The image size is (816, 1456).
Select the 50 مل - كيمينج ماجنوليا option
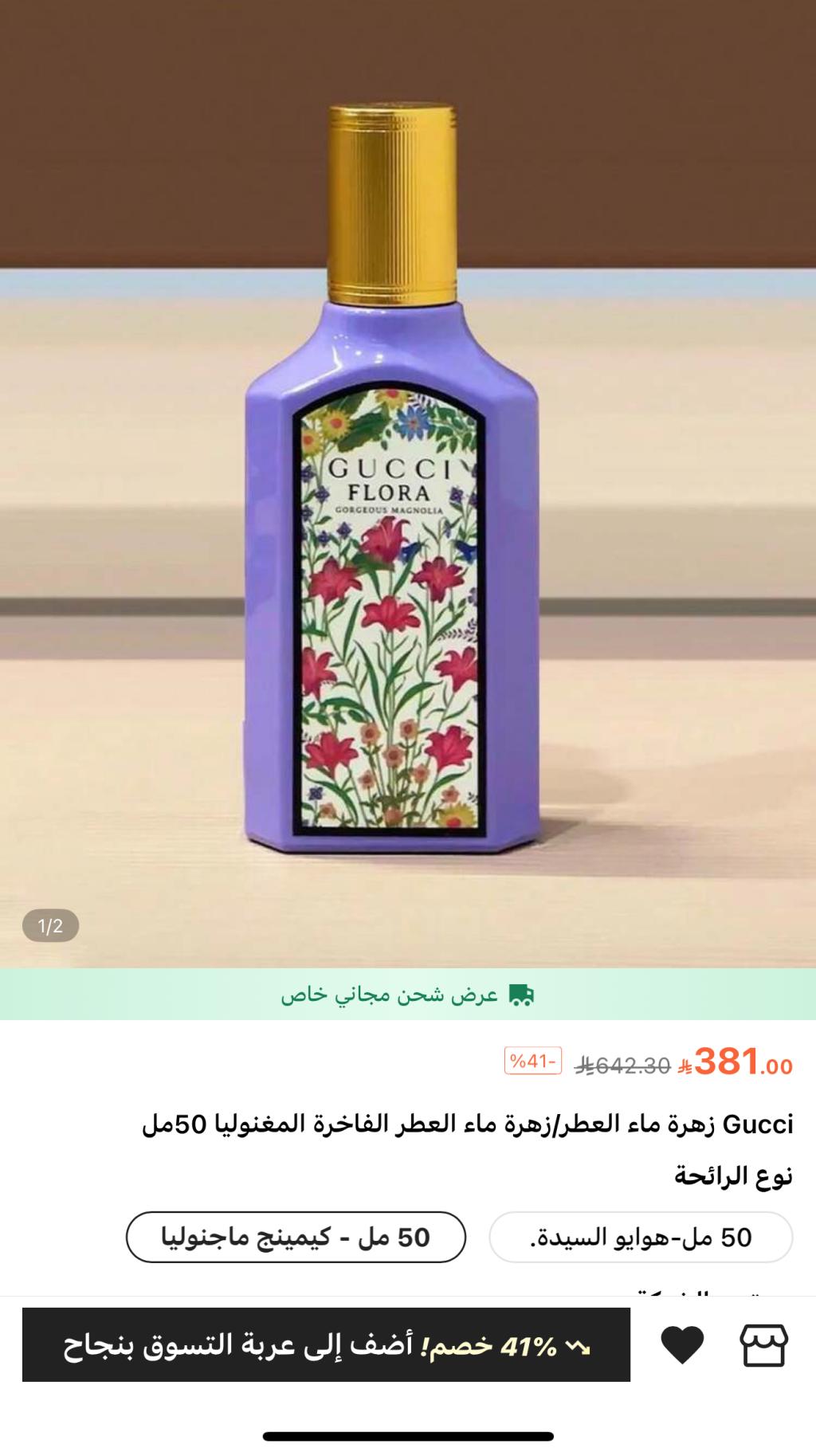pos(296,1237)
